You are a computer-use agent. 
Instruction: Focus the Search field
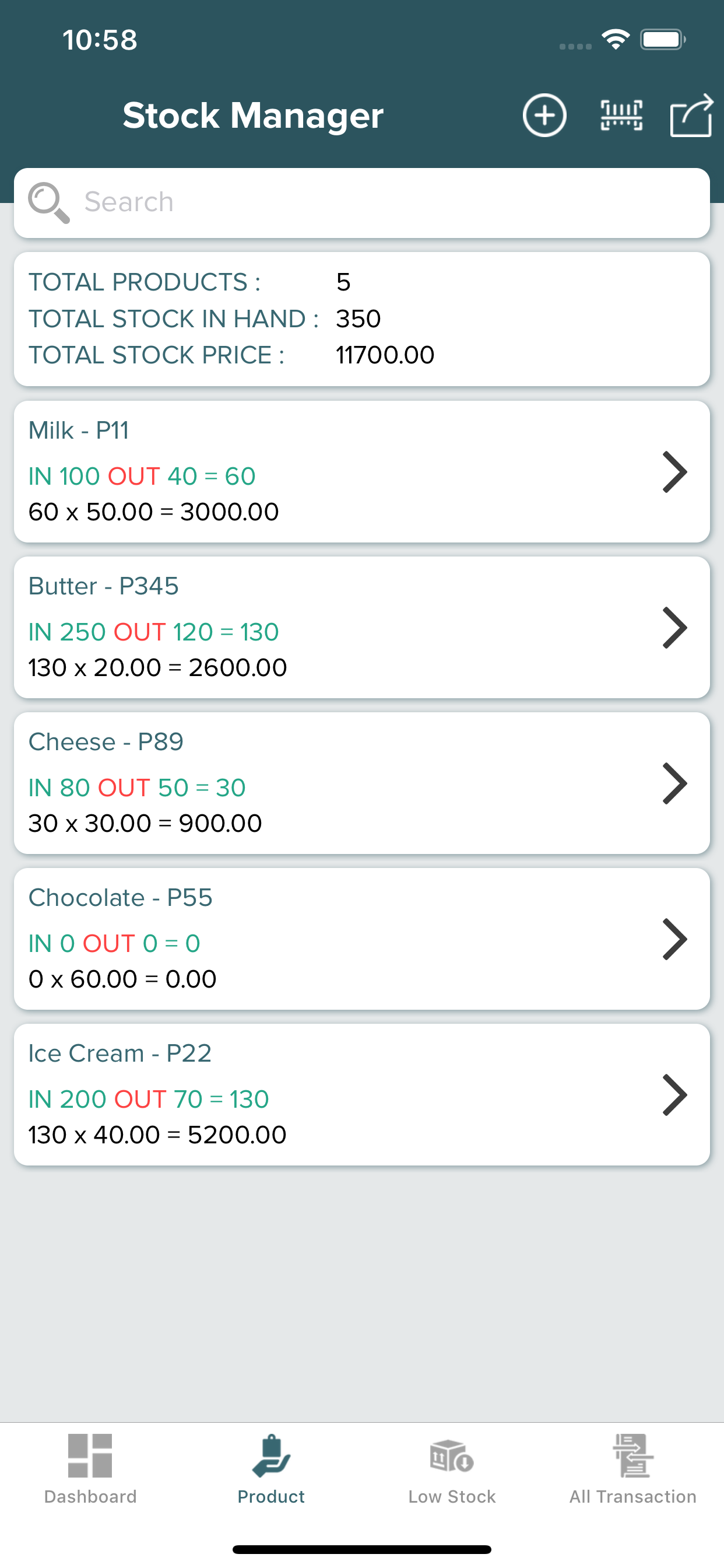[362, 202]
